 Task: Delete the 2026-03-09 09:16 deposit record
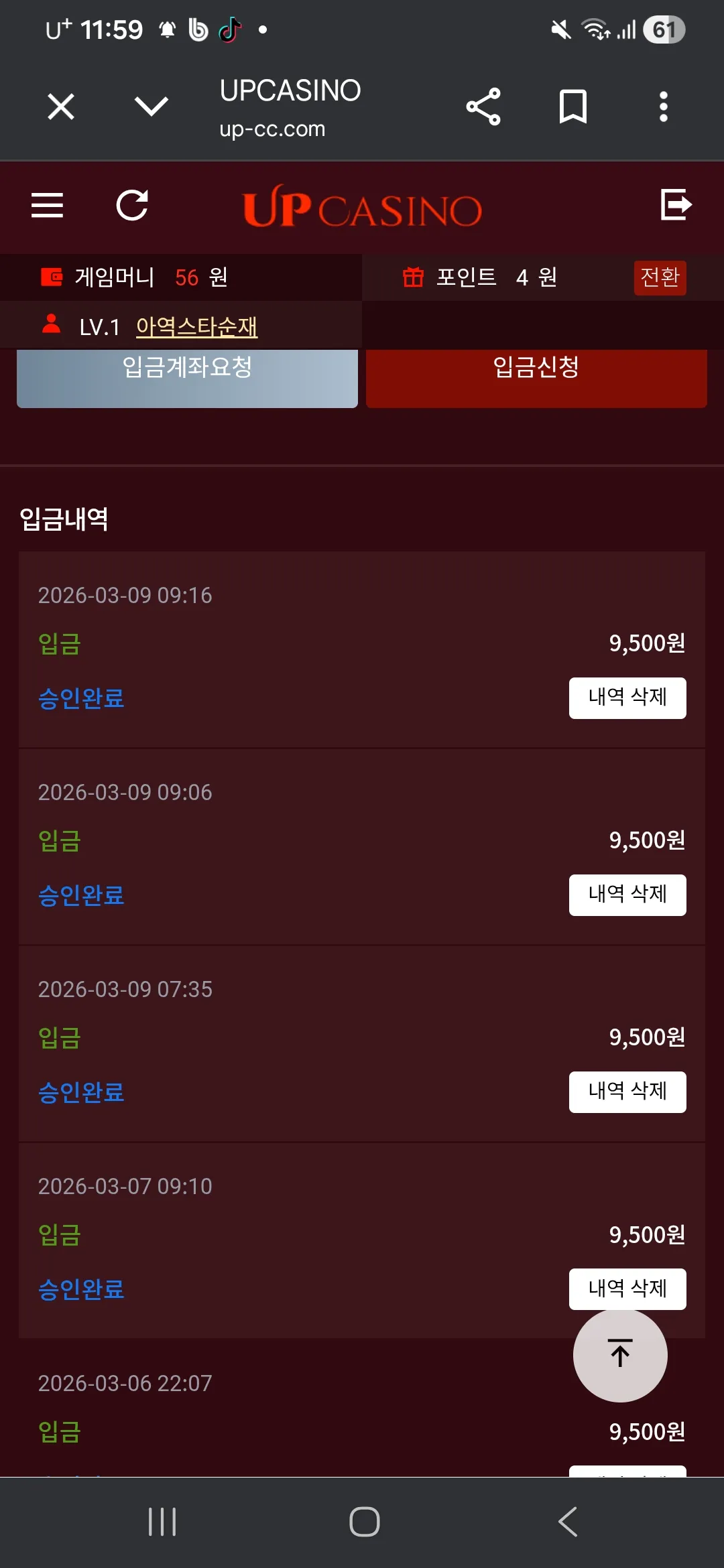[x=627, y=698]
